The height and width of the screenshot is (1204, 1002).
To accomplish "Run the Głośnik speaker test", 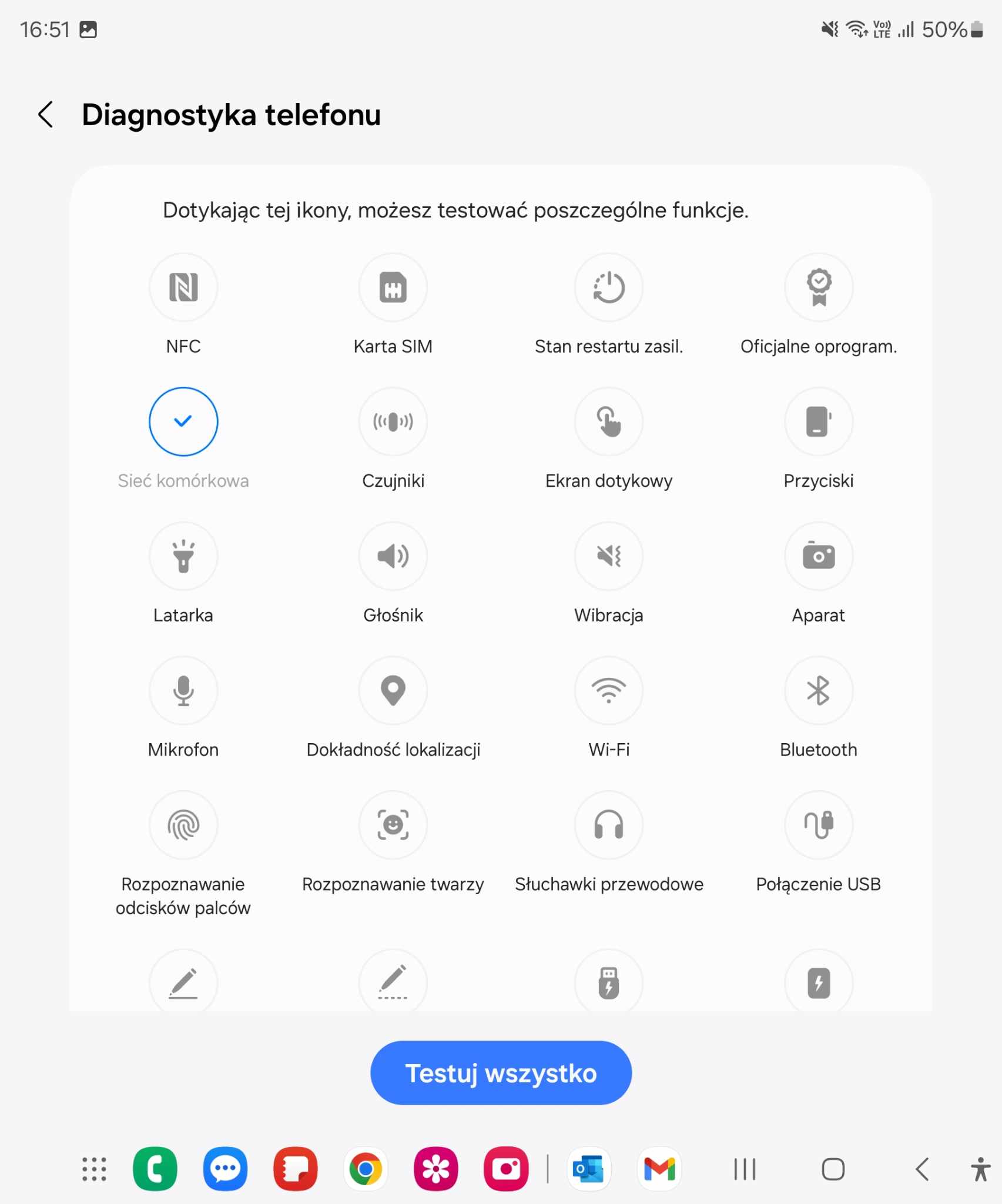I will (393, 556).
